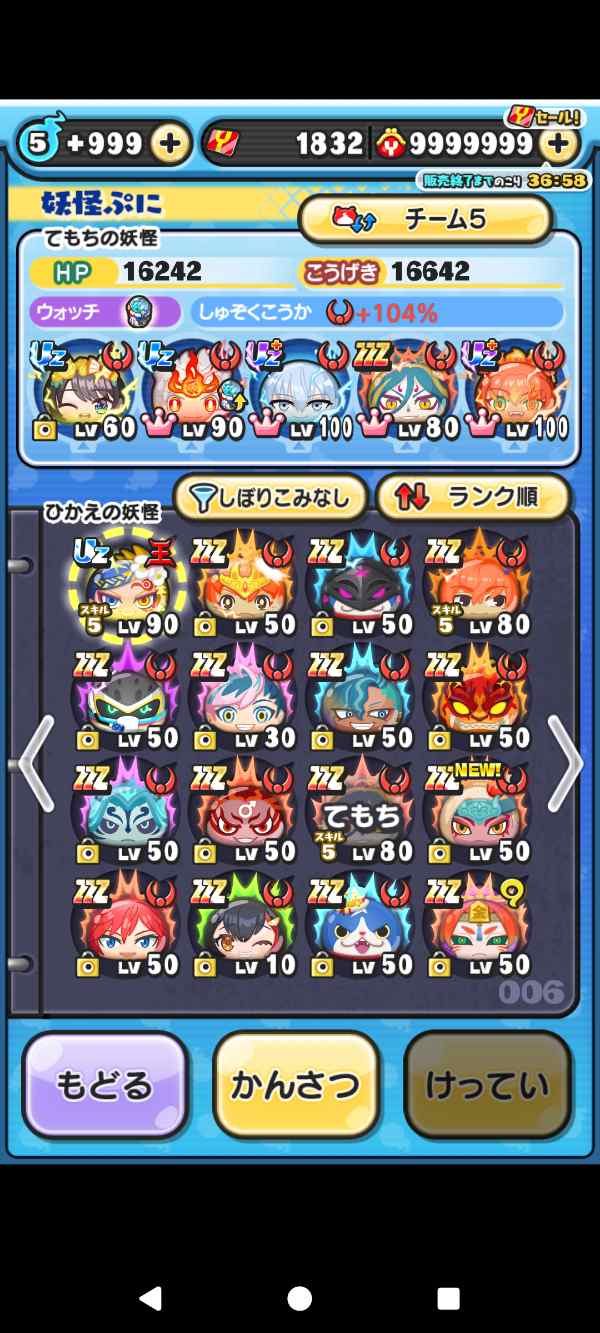This screenshot has width=600, height=1333.
Task: Change the ランク順 sort order
Action: 472,497
